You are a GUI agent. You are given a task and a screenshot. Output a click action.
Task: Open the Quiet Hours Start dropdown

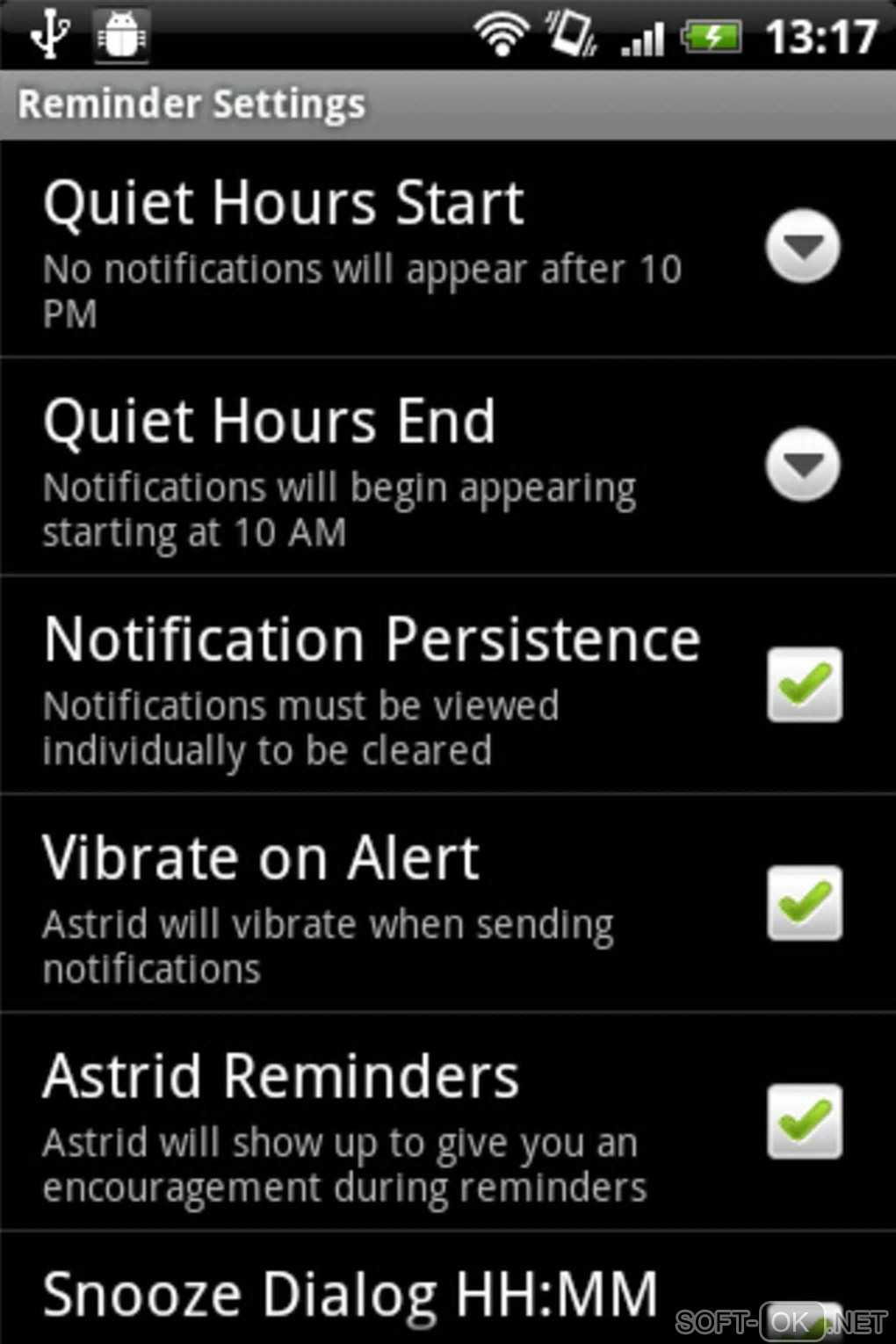pos(802,247)
